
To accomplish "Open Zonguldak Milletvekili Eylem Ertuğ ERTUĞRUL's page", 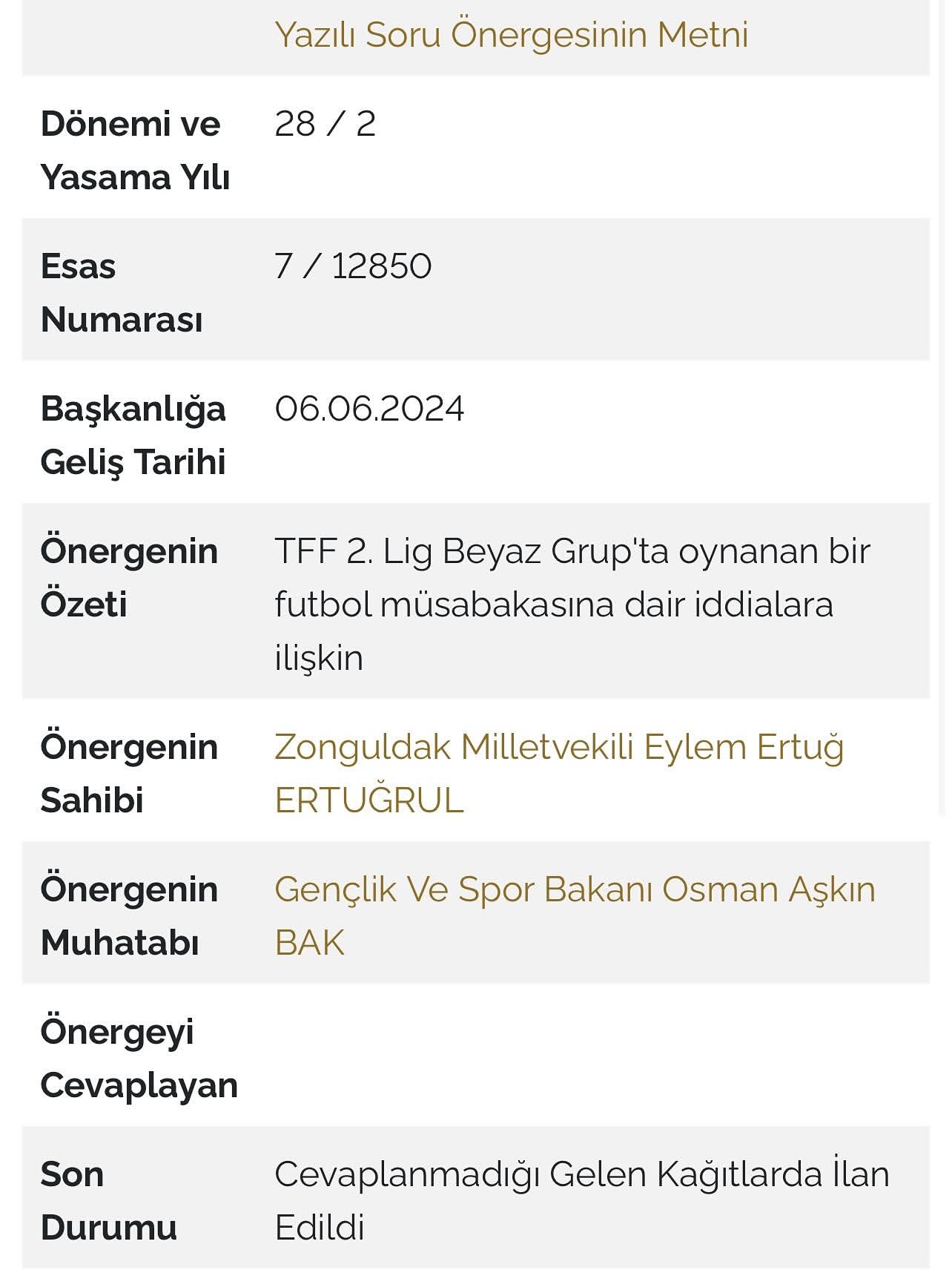I will point(558,748).
